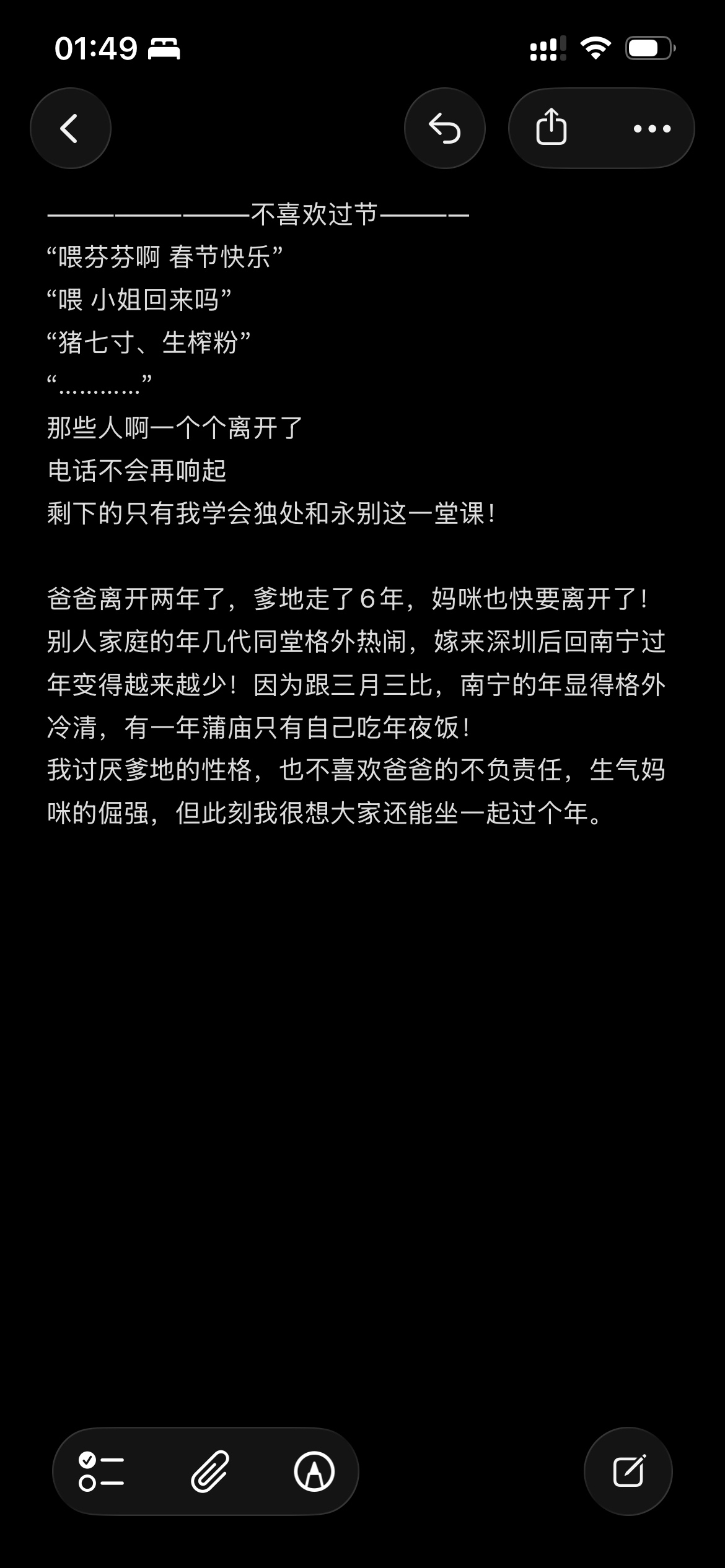Viewport: 725px width, 1568px height.
Task: Place the cursor in the note text
Action: (356, 684)
